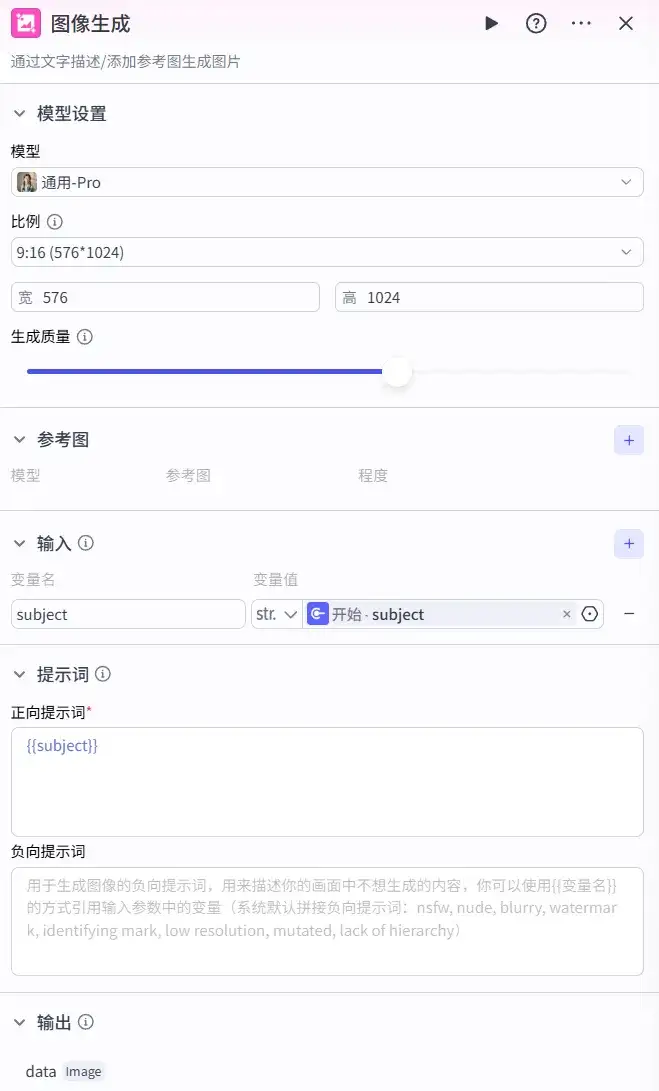Focus the 负向提示词 text area
659x1091 pixels.
tap(327, 921)
